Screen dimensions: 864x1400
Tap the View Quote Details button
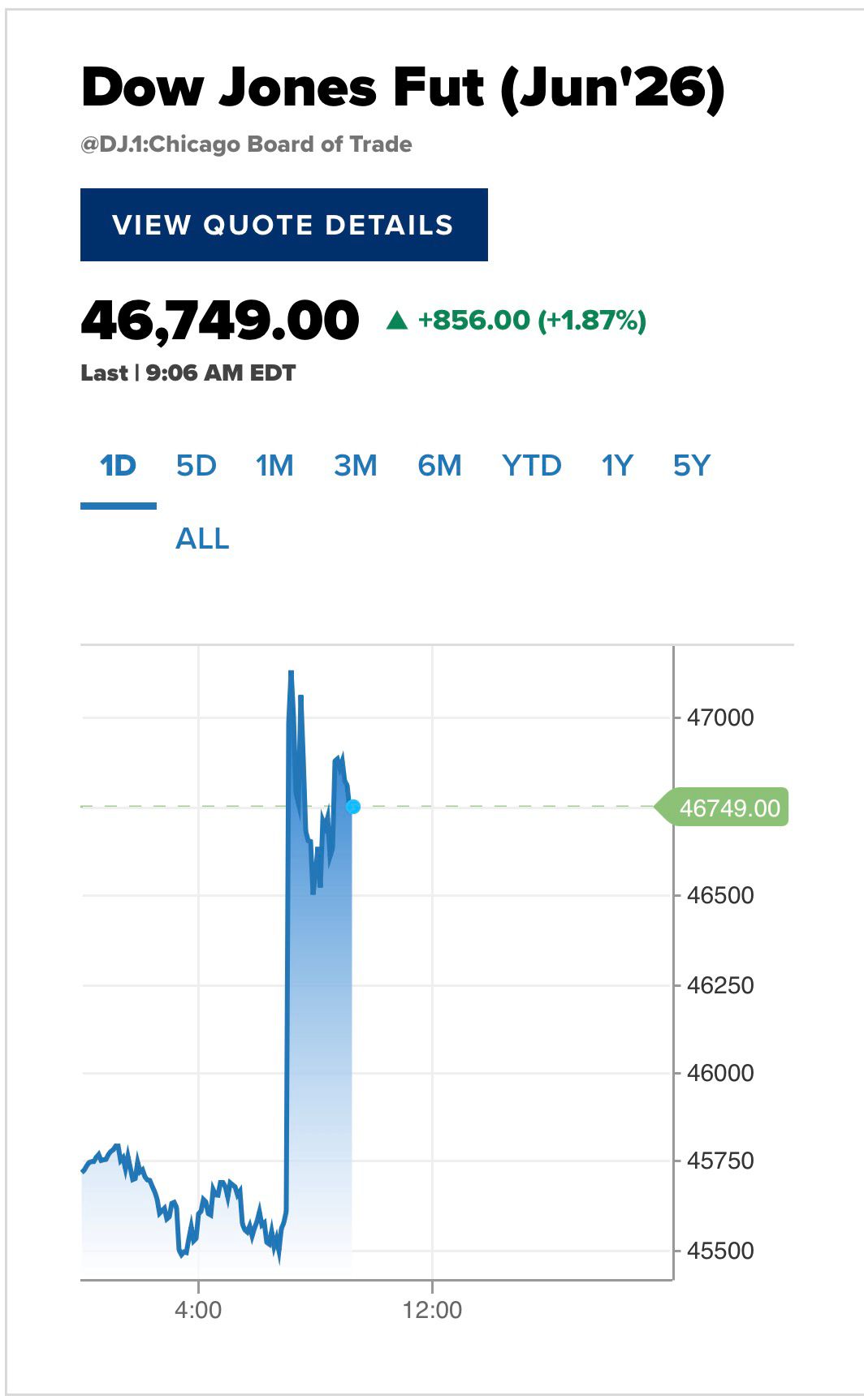(x=283, y=225)
